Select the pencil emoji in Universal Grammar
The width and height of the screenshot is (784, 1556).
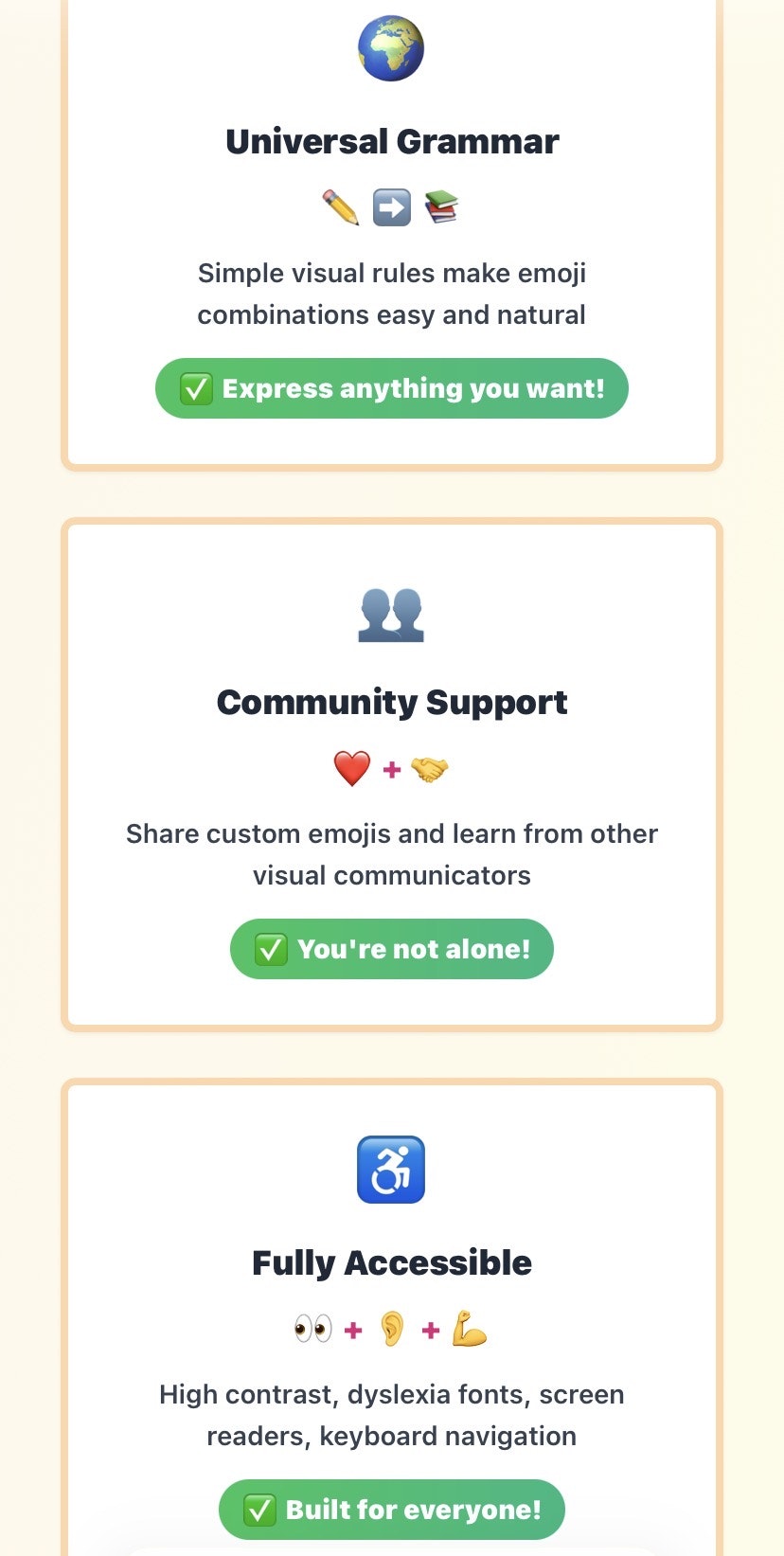pyautogui.click(x=338, y=205)
